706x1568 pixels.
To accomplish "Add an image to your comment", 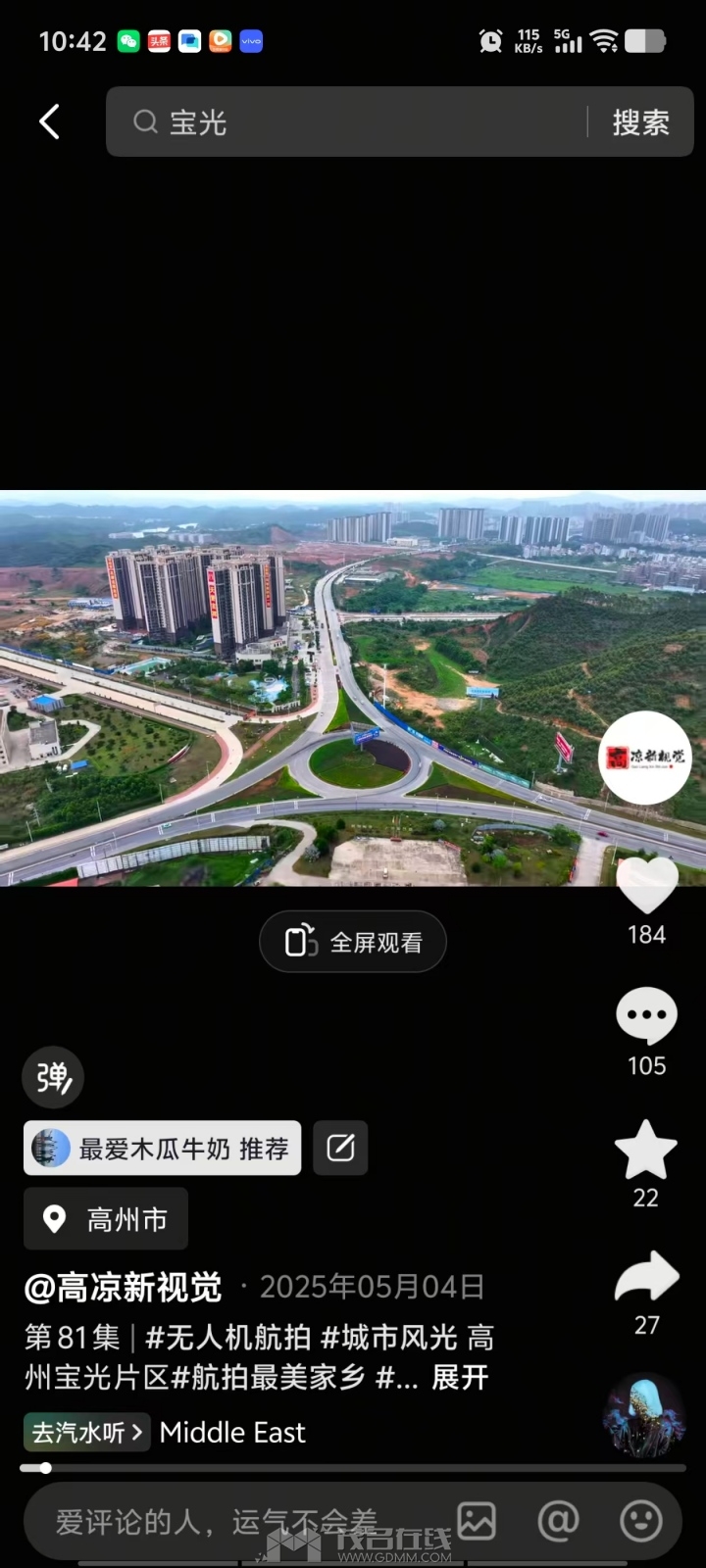I will [x=477, y=1521].
